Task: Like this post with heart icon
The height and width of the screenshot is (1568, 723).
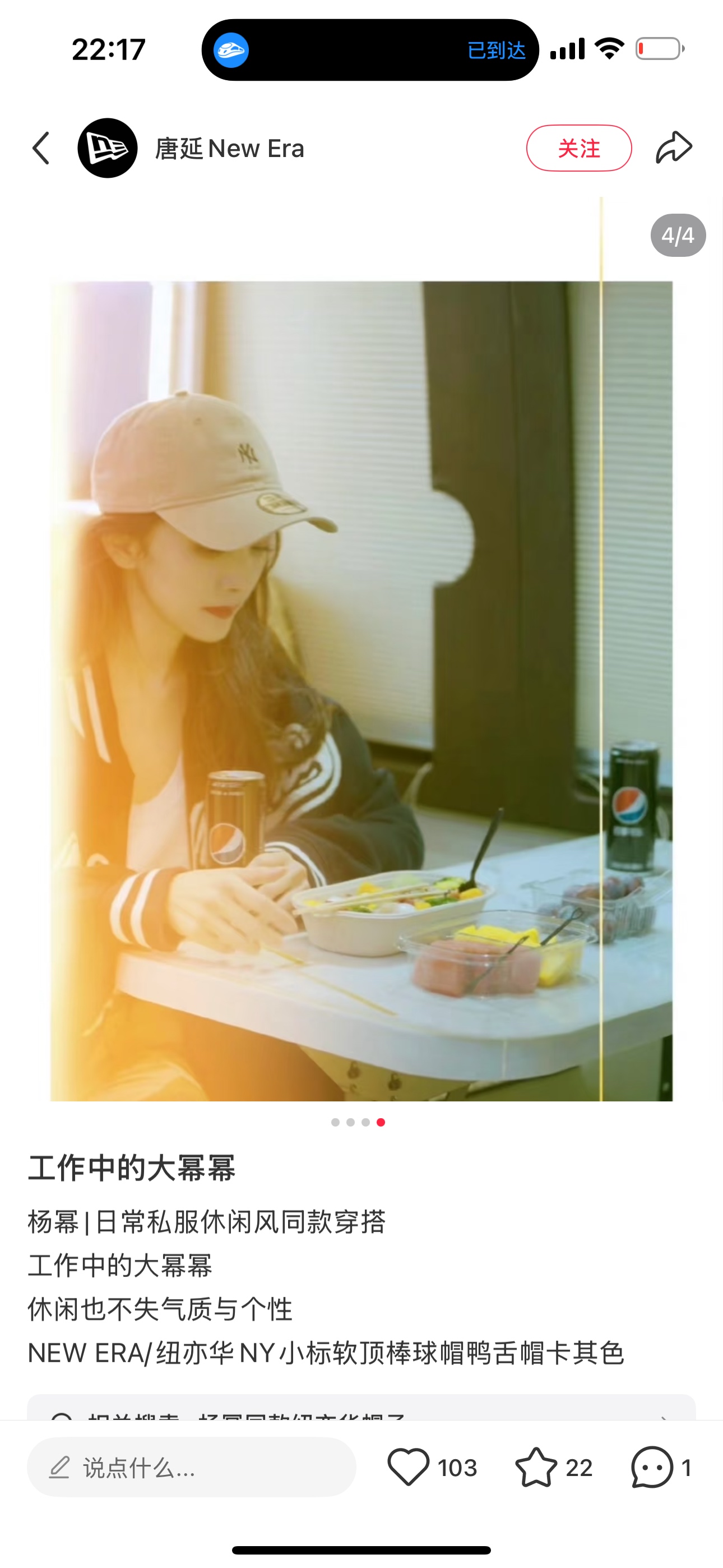Action: (409, 1467)
